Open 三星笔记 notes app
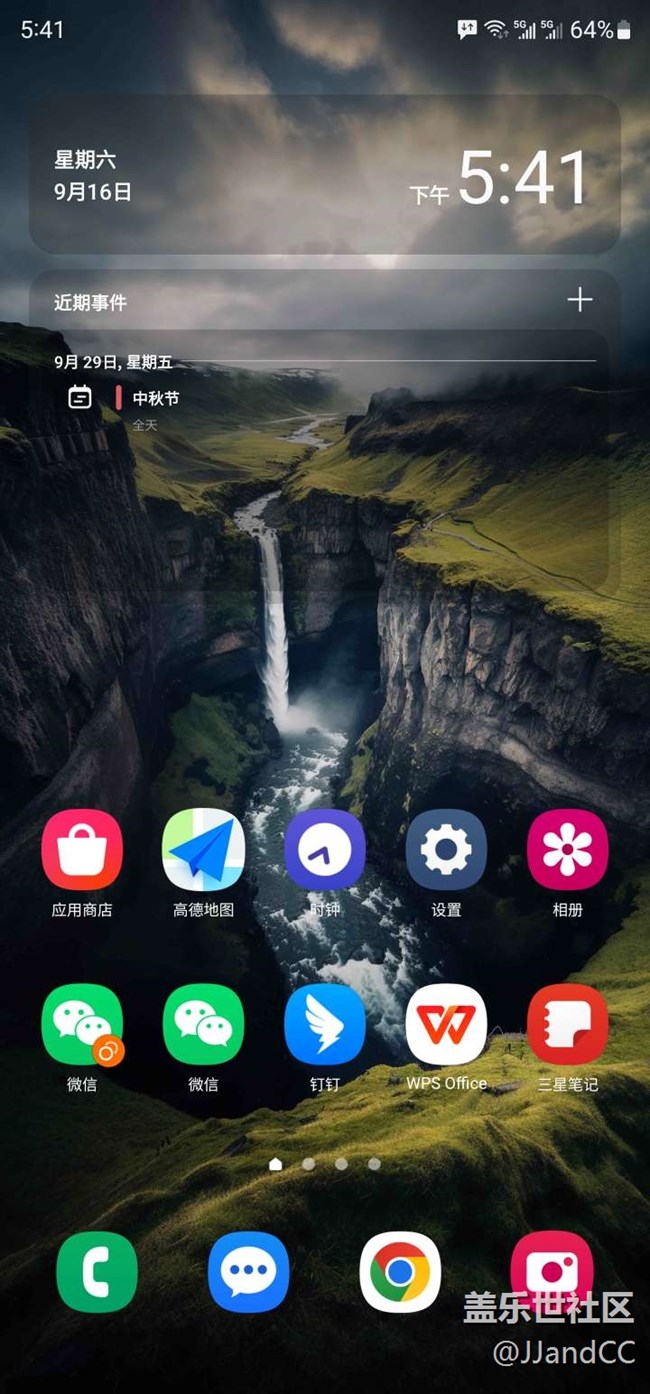 [x=567, y=1025]
